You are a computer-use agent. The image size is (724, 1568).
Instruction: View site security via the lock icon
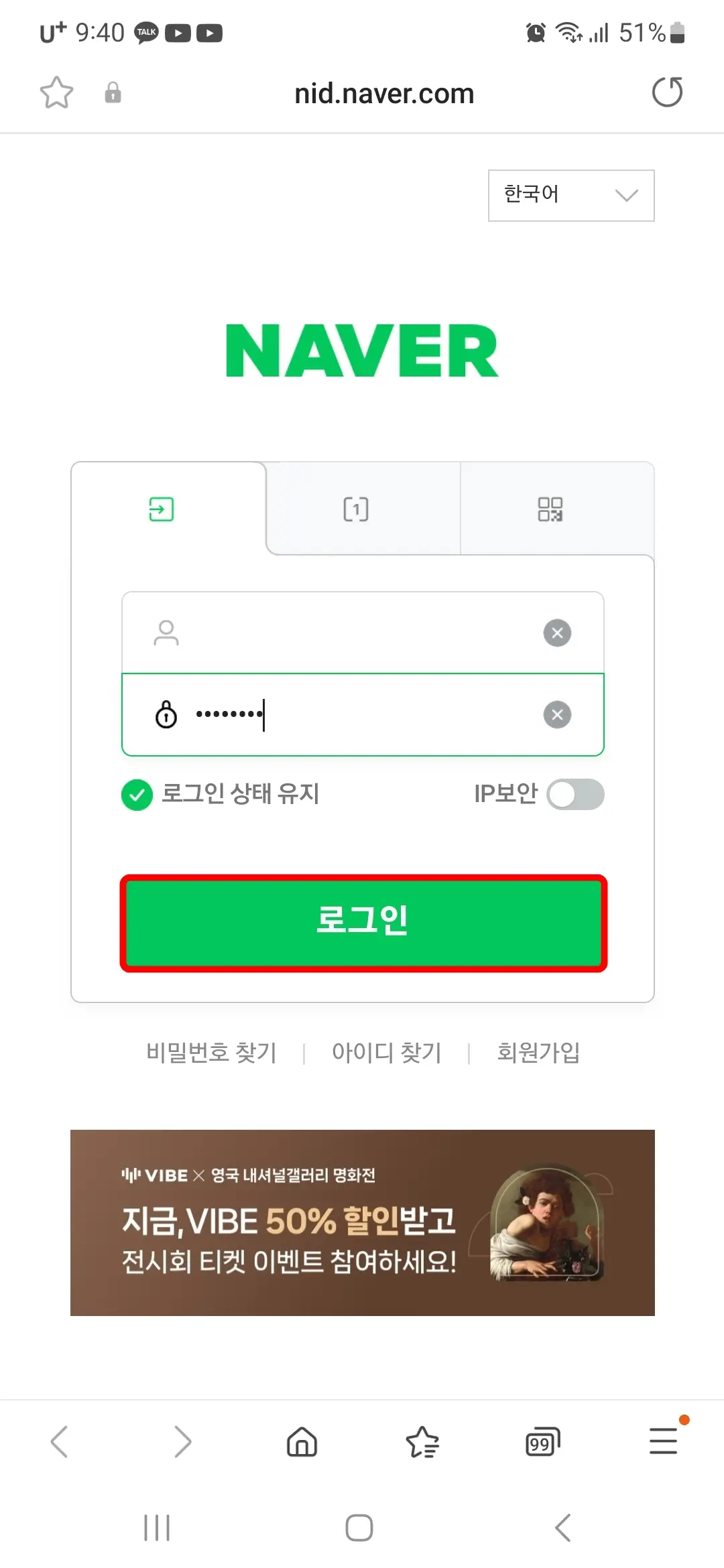[x=112, y=92]
